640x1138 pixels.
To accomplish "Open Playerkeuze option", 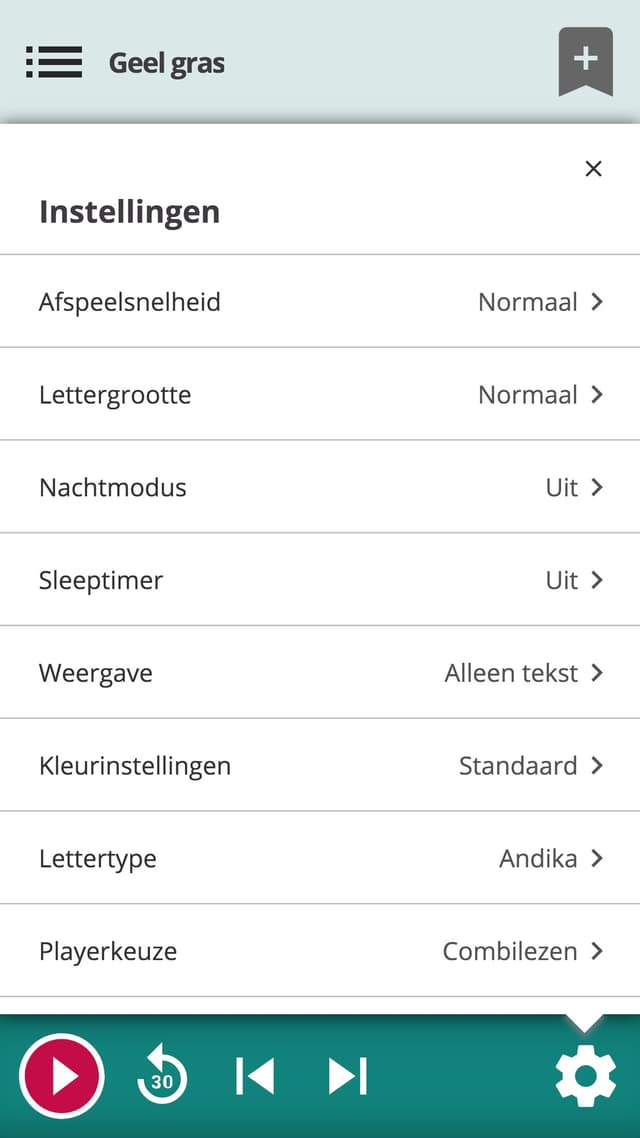I will (320, 951).
